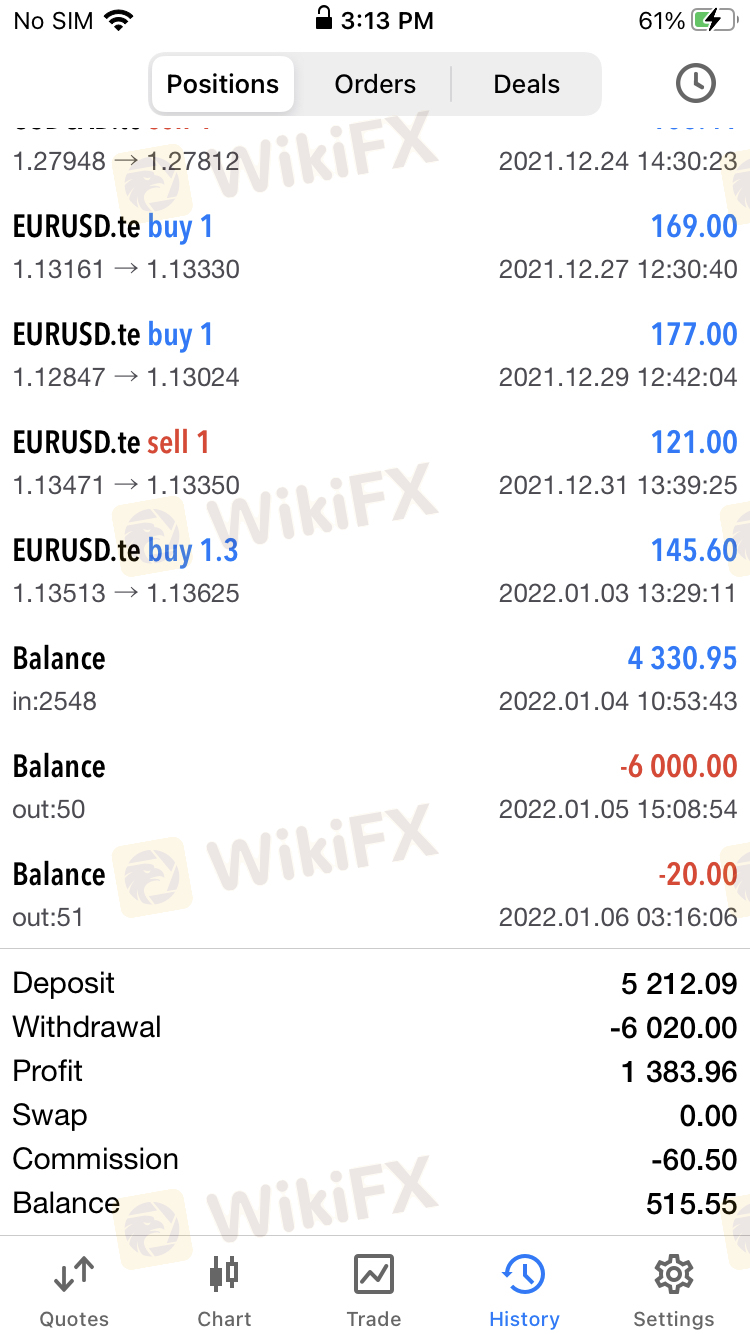Expand the EURUSD.te position with 169.00 profit
The width and height of the screenshot is (750, 1334).
tap(375, 246)
